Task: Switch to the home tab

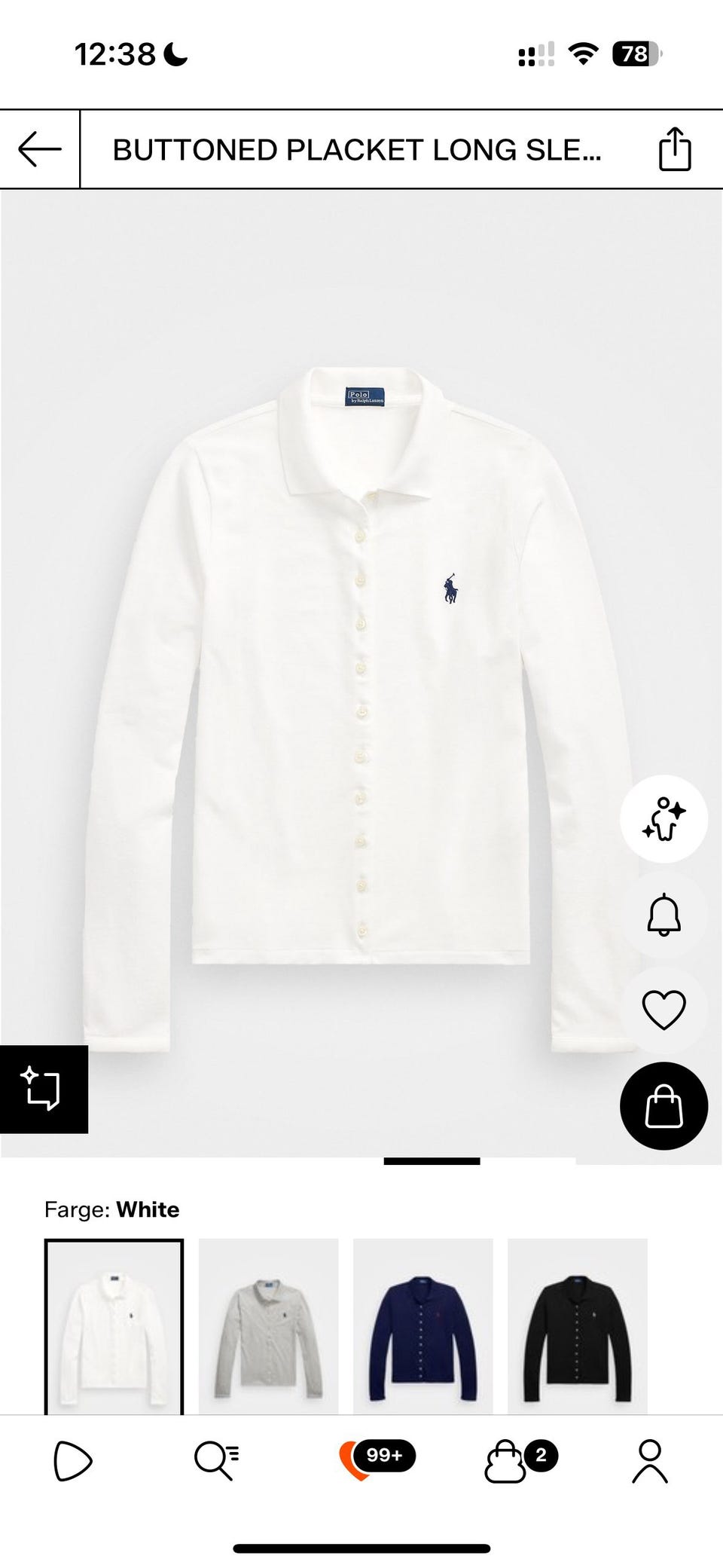Action: point(73,1461)
